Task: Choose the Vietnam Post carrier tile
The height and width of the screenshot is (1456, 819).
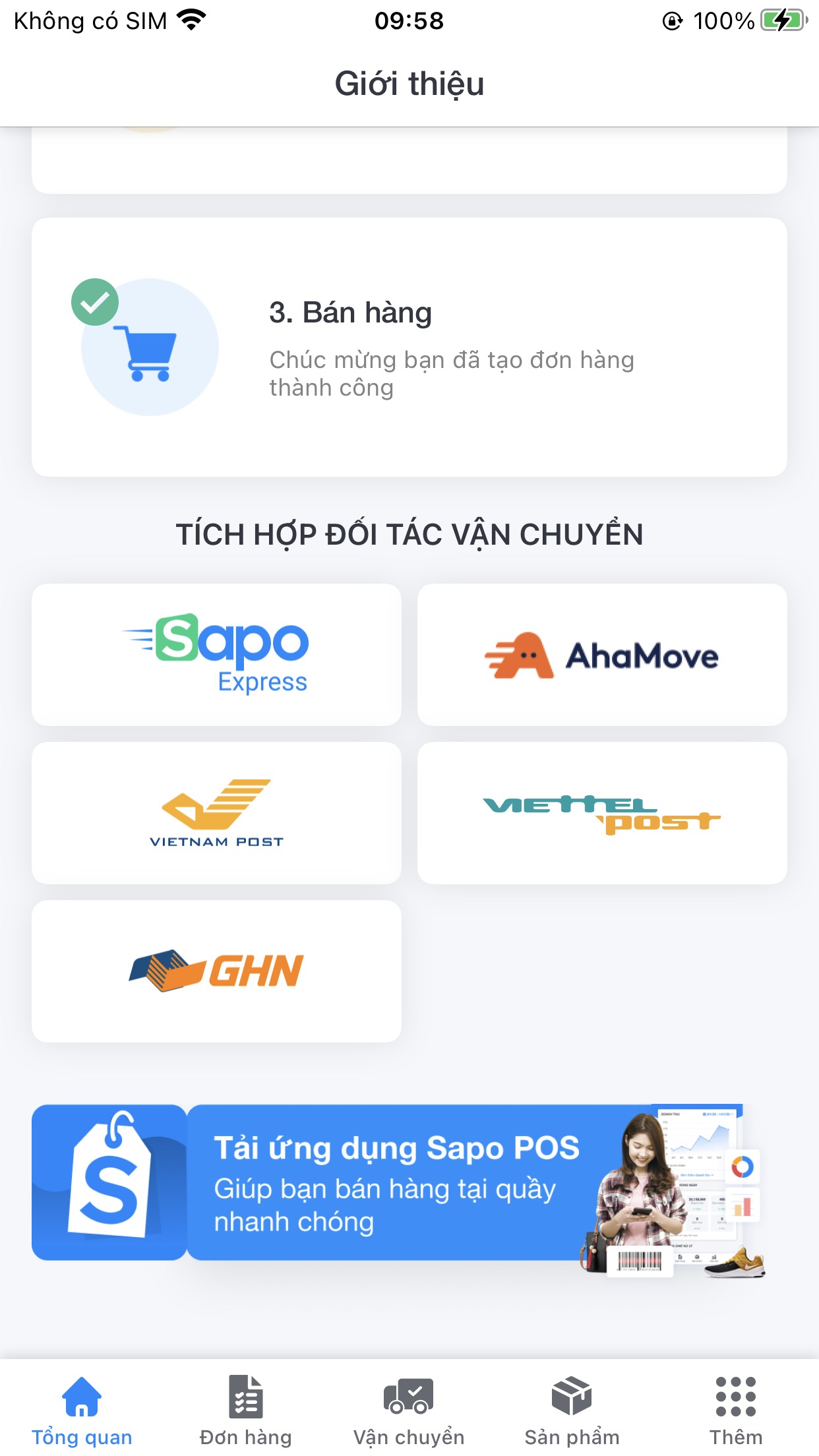Action: pos(216,813)
